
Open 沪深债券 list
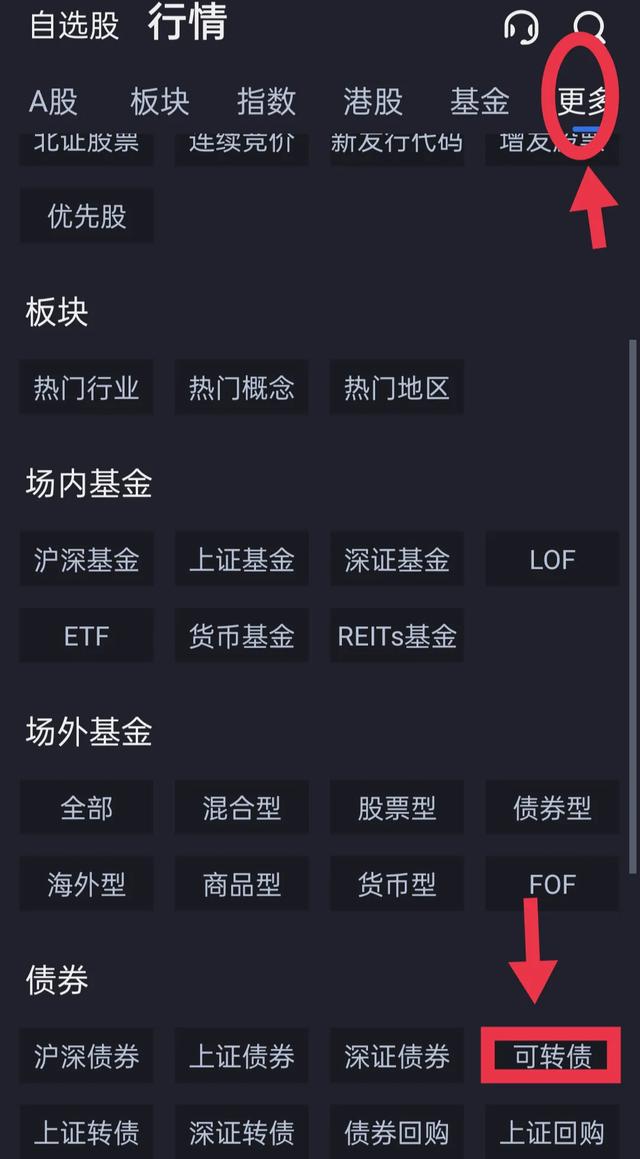[x=86, y=1056]
